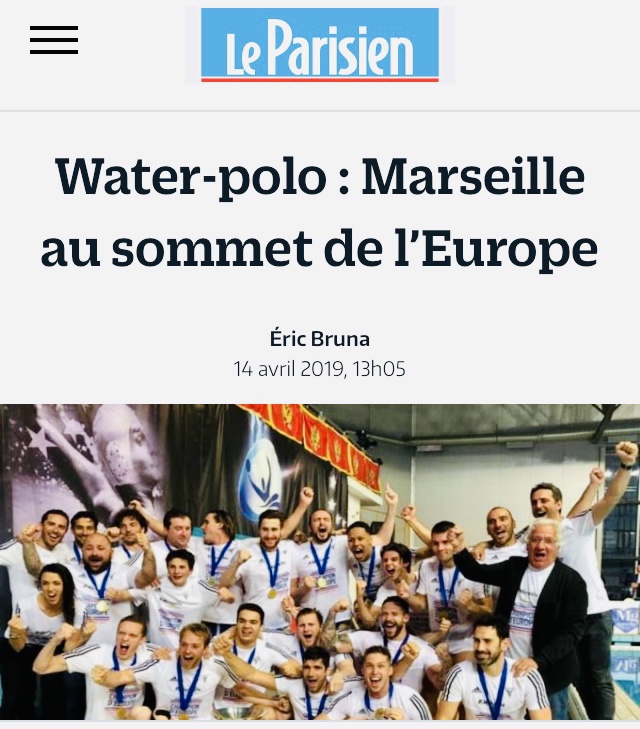Enlarge the Marseille team article photo

[319, 561]
